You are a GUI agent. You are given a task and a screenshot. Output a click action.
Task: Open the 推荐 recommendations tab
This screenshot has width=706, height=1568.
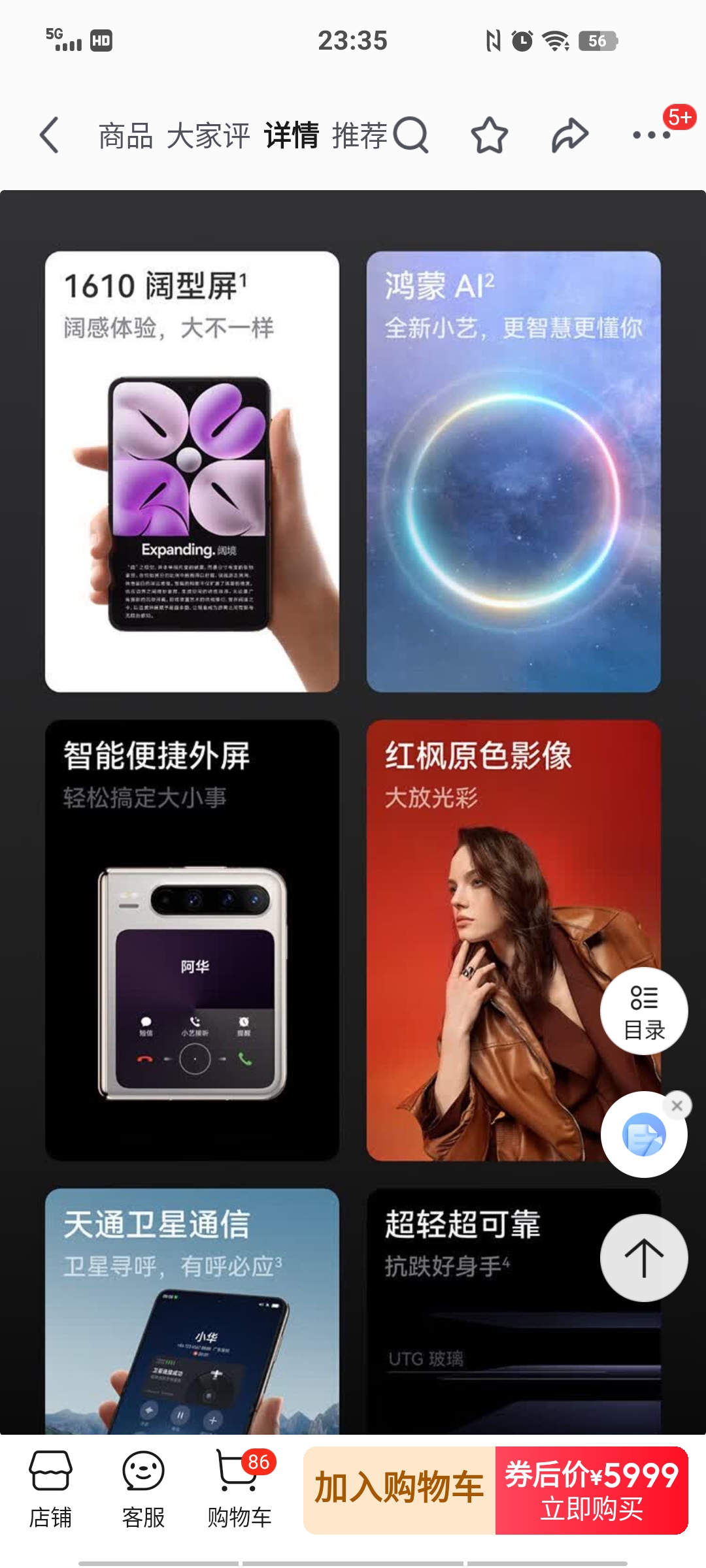pyautogui.click(x=360, y=134)
